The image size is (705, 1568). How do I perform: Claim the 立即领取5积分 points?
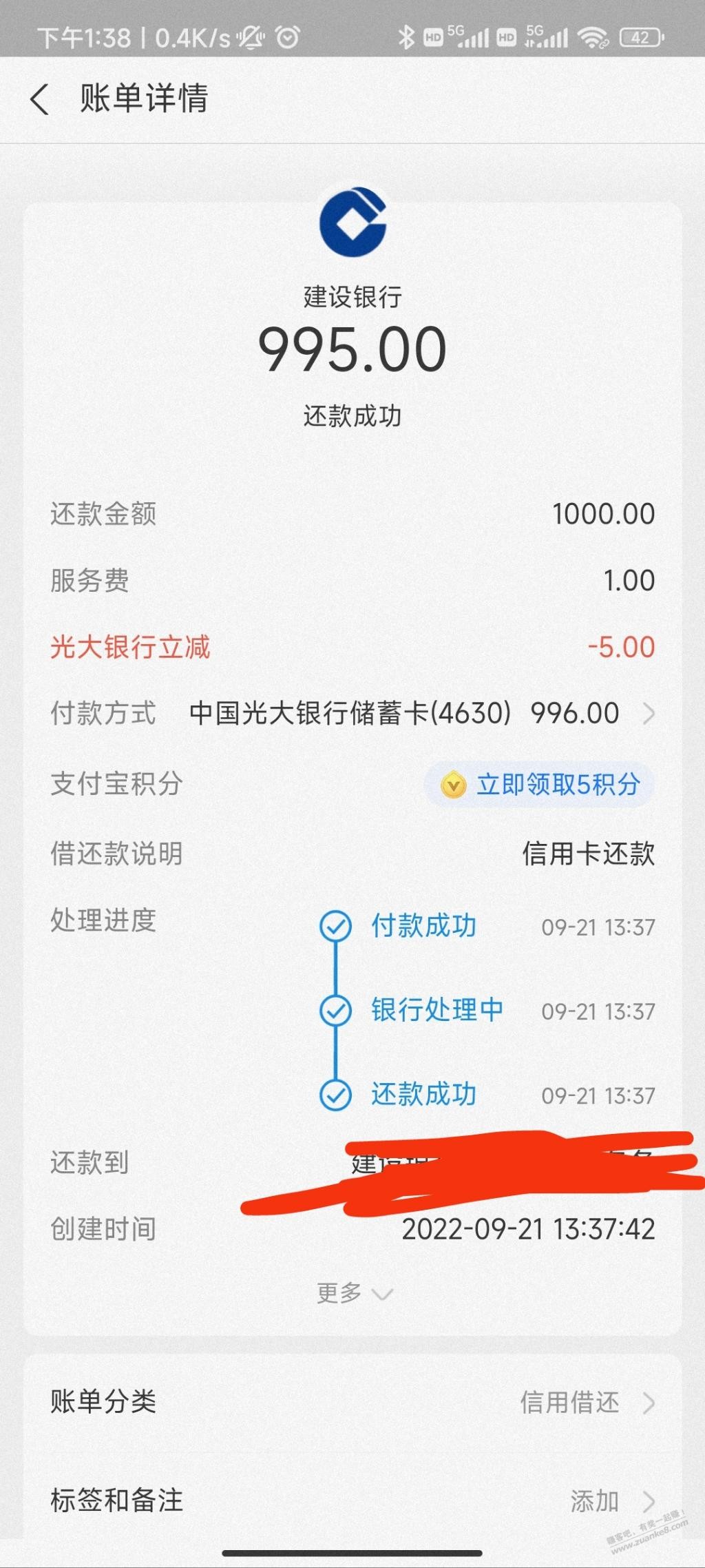(540, 784)
